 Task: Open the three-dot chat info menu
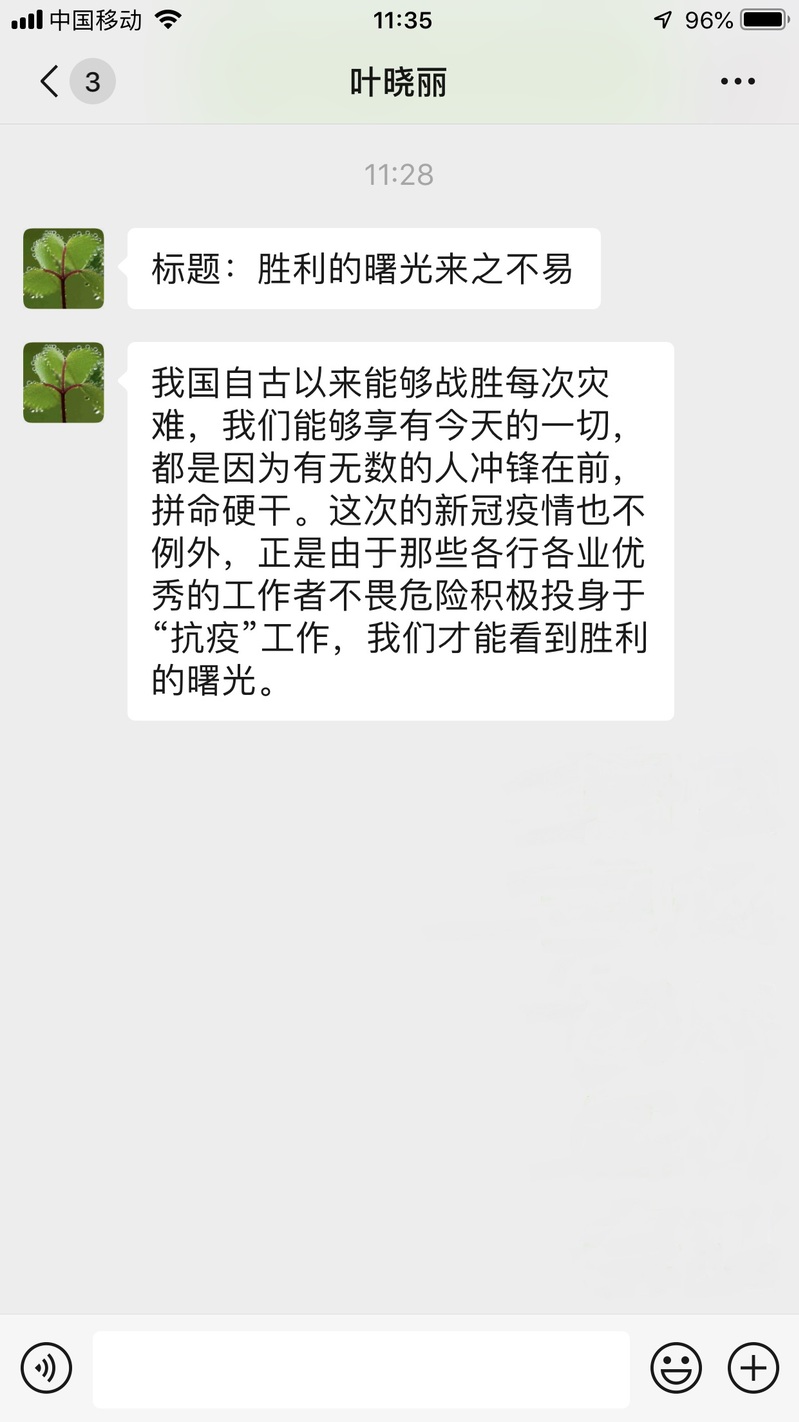click(738, 81)
